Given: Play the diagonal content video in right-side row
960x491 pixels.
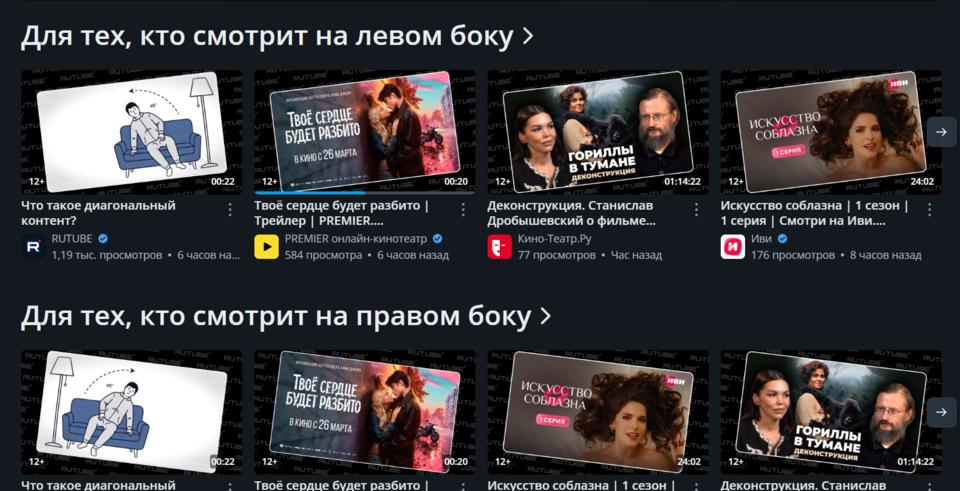Looking at the screenshot, I should (131, 410).
